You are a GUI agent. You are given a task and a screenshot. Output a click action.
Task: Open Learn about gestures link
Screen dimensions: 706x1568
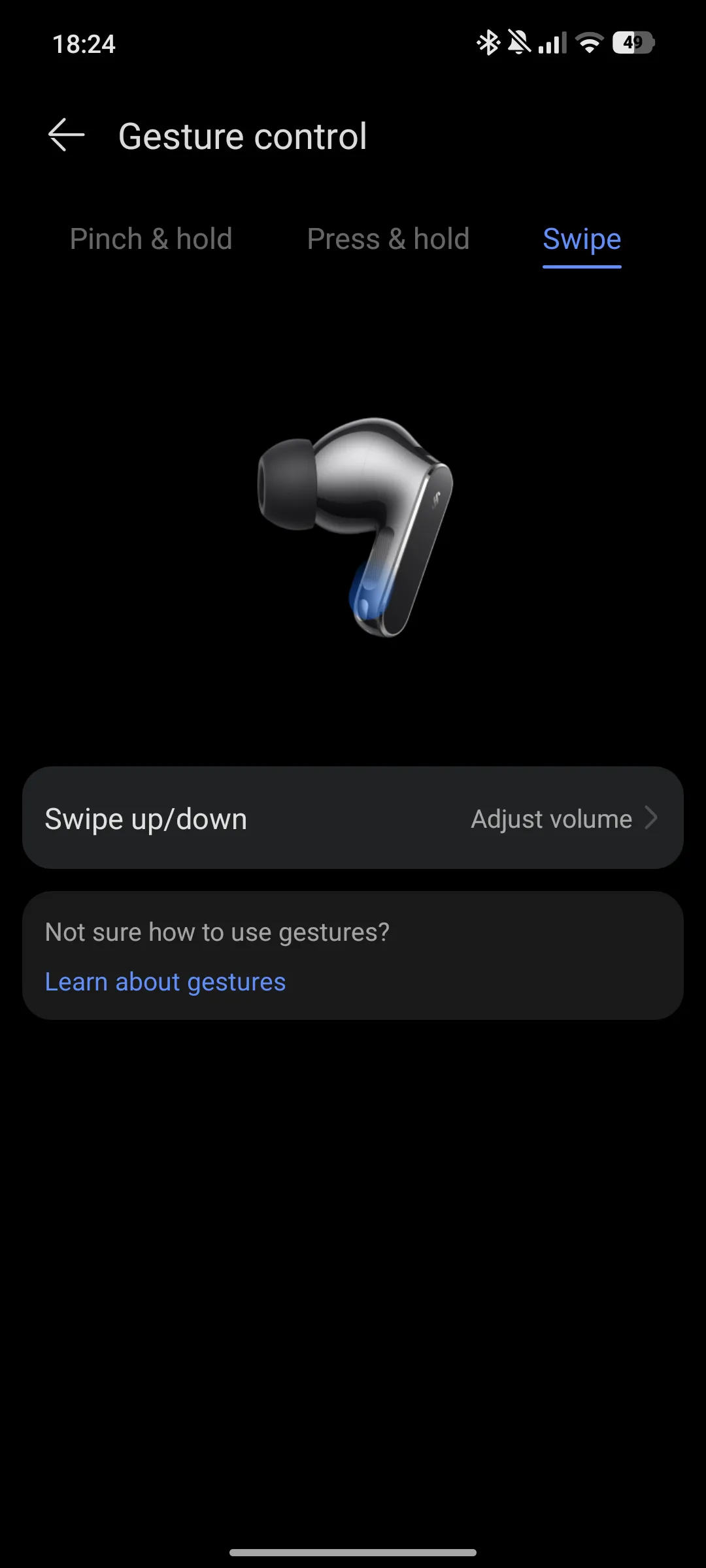point(165,982)
